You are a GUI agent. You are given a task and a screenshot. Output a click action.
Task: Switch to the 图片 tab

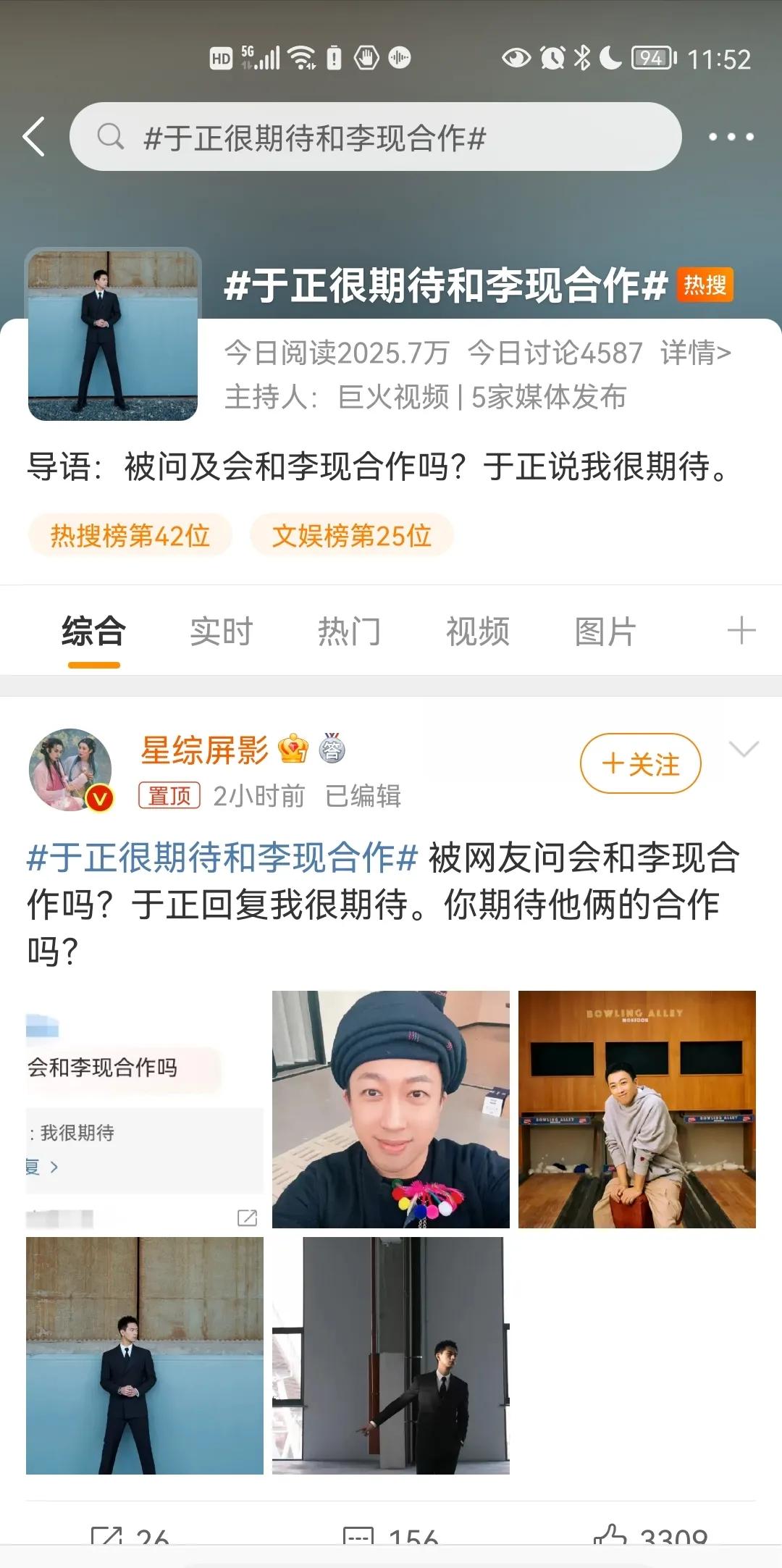click(604, 630)
